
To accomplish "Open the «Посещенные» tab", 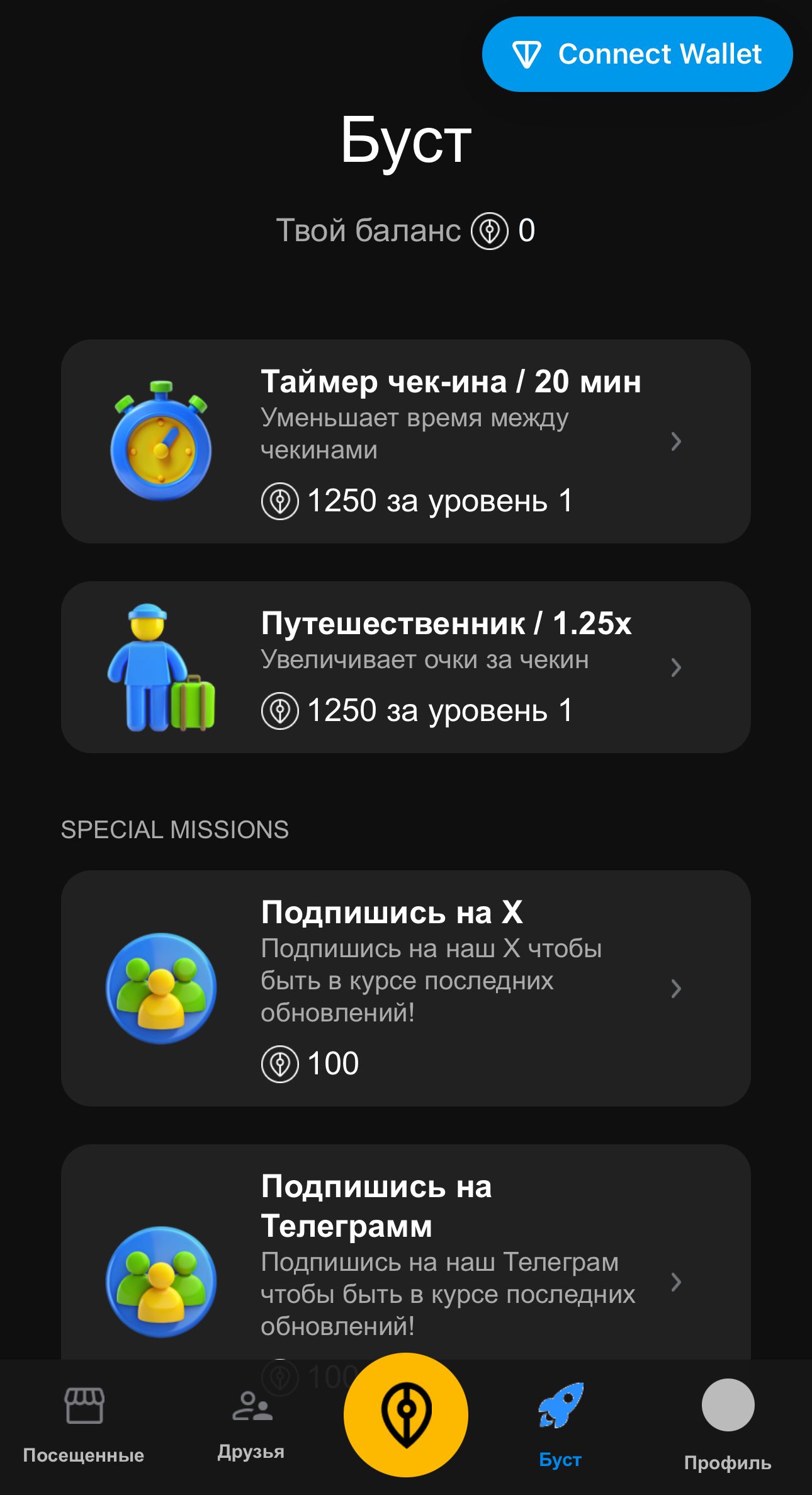I will [x=84, y=1455].
